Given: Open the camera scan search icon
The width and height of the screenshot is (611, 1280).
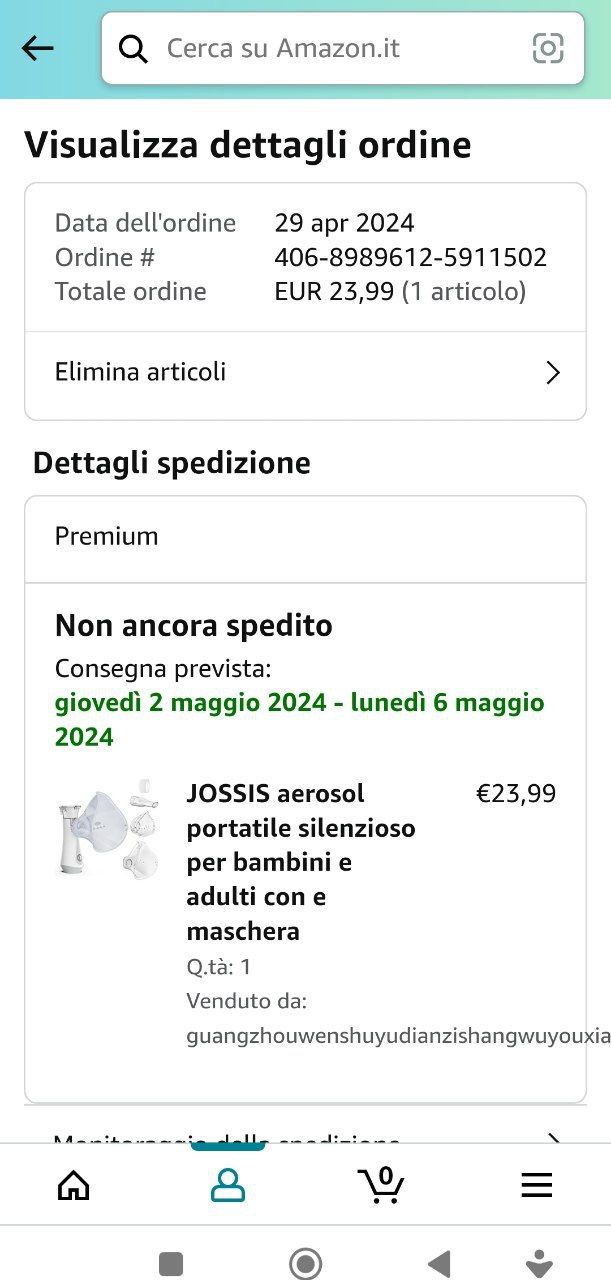Looking at the screenshot, I should 548,48.
